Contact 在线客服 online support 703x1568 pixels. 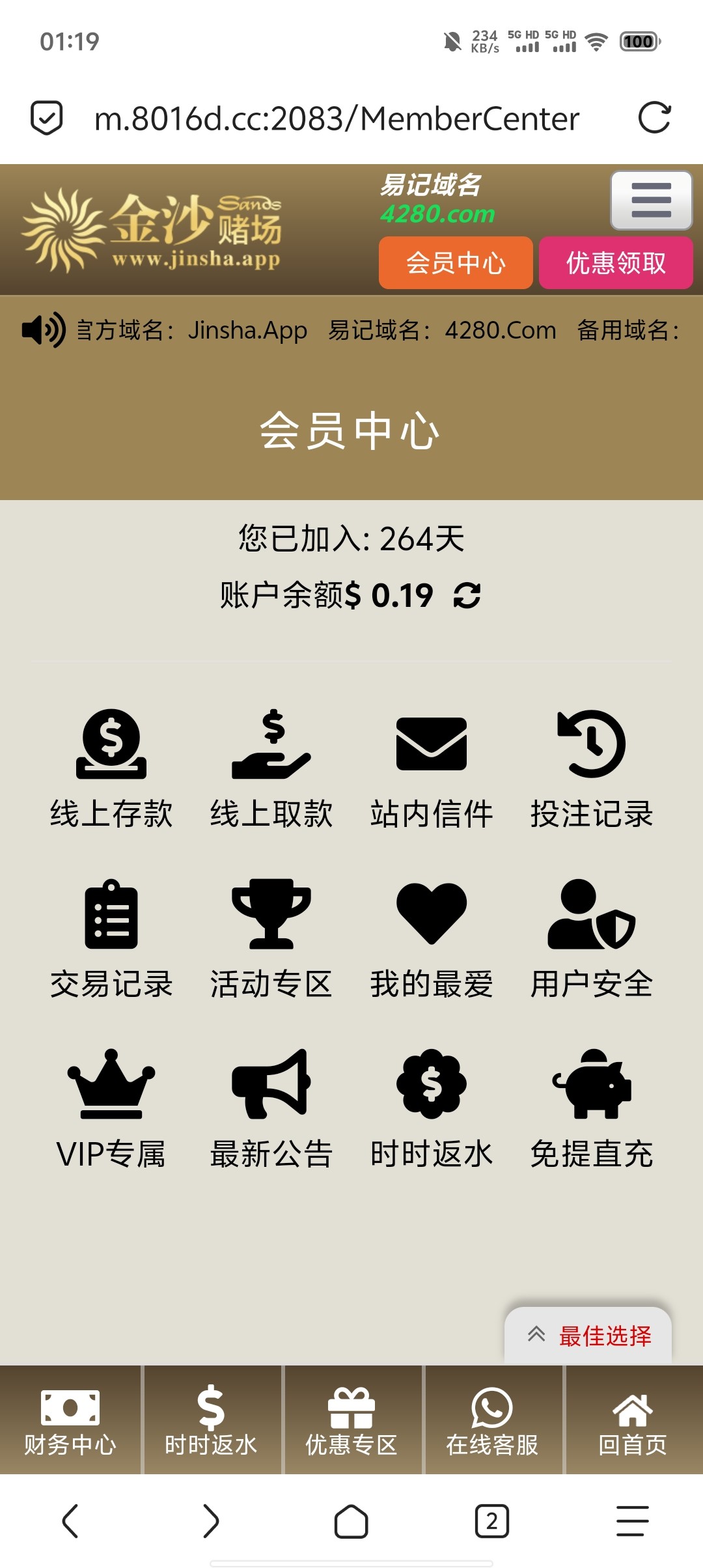point(492,1420)
